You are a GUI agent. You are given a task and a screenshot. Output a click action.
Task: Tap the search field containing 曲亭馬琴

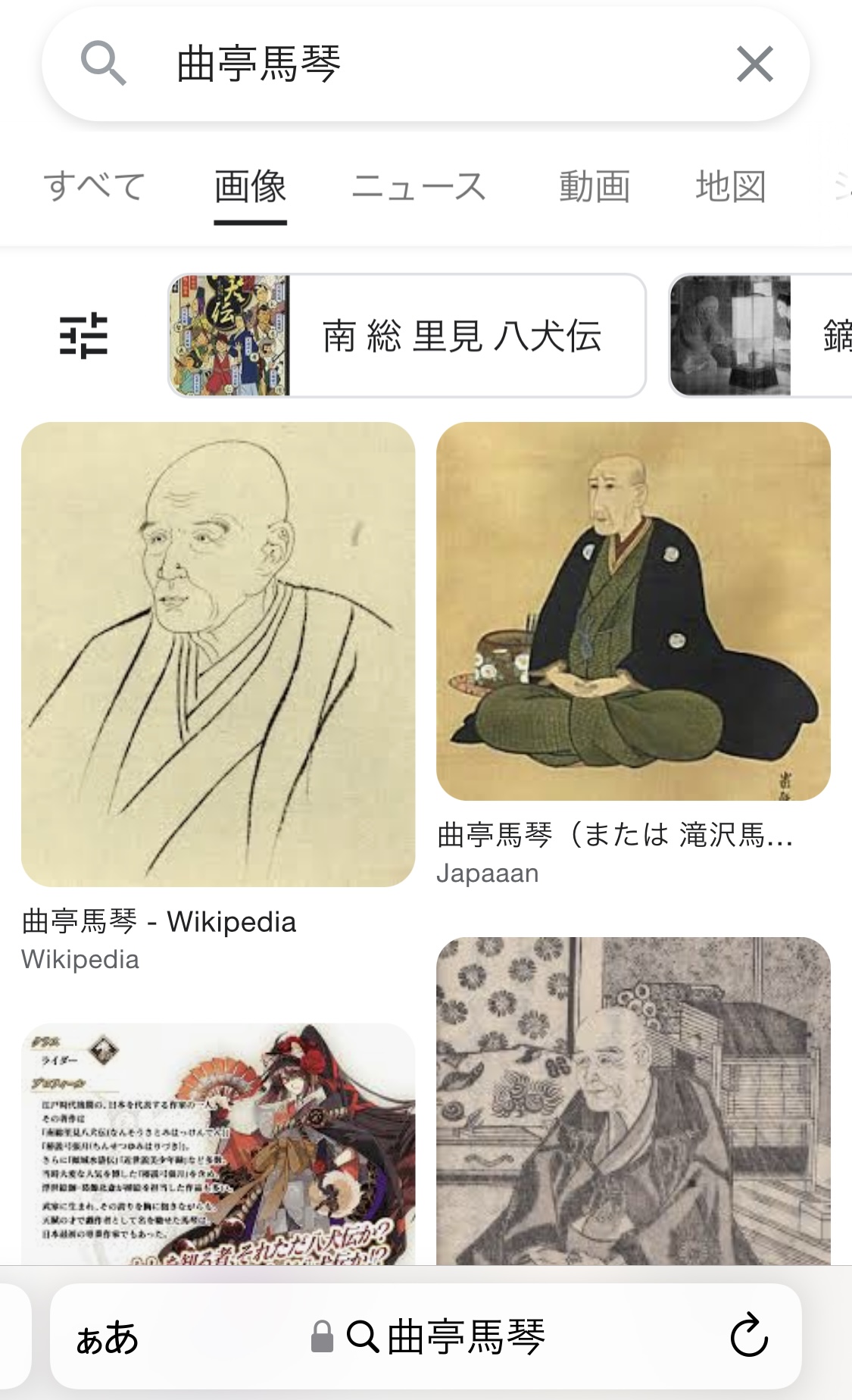pos(424,64)
